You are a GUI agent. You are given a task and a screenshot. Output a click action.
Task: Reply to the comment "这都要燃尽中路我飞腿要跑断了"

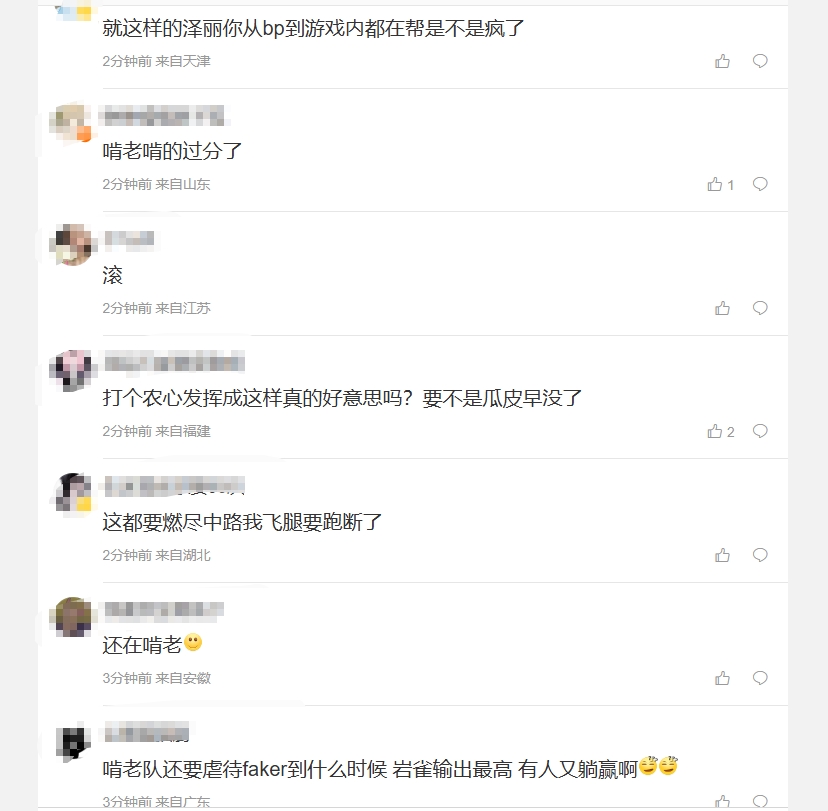click(760, 555)
